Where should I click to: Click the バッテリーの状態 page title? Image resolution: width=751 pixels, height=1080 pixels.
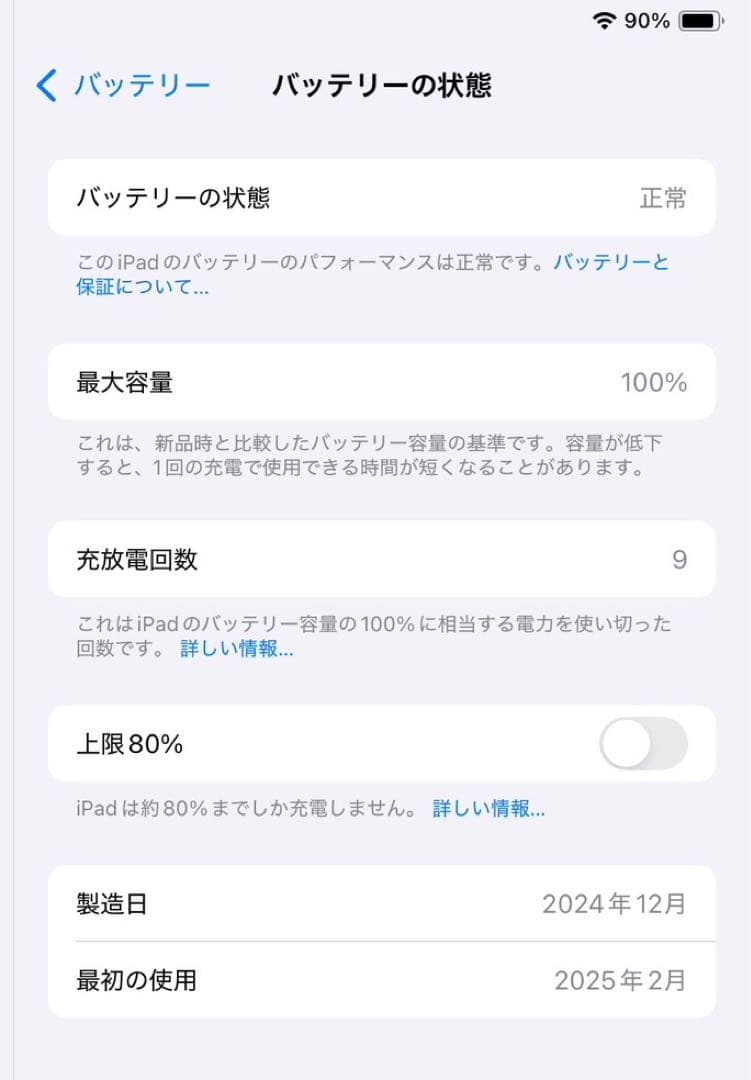[382, 87]
